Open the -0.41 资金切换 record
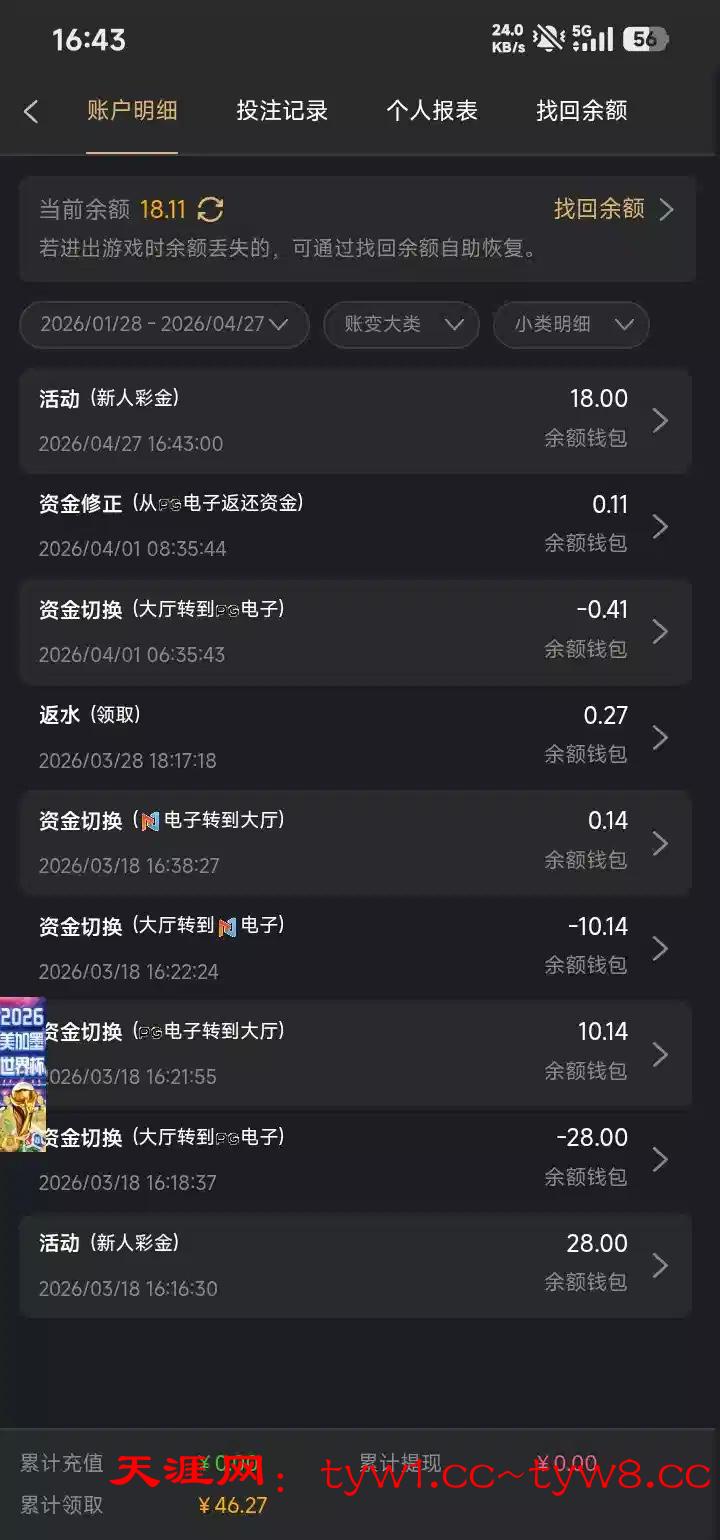720x1540 pixels. pos(355,631)
